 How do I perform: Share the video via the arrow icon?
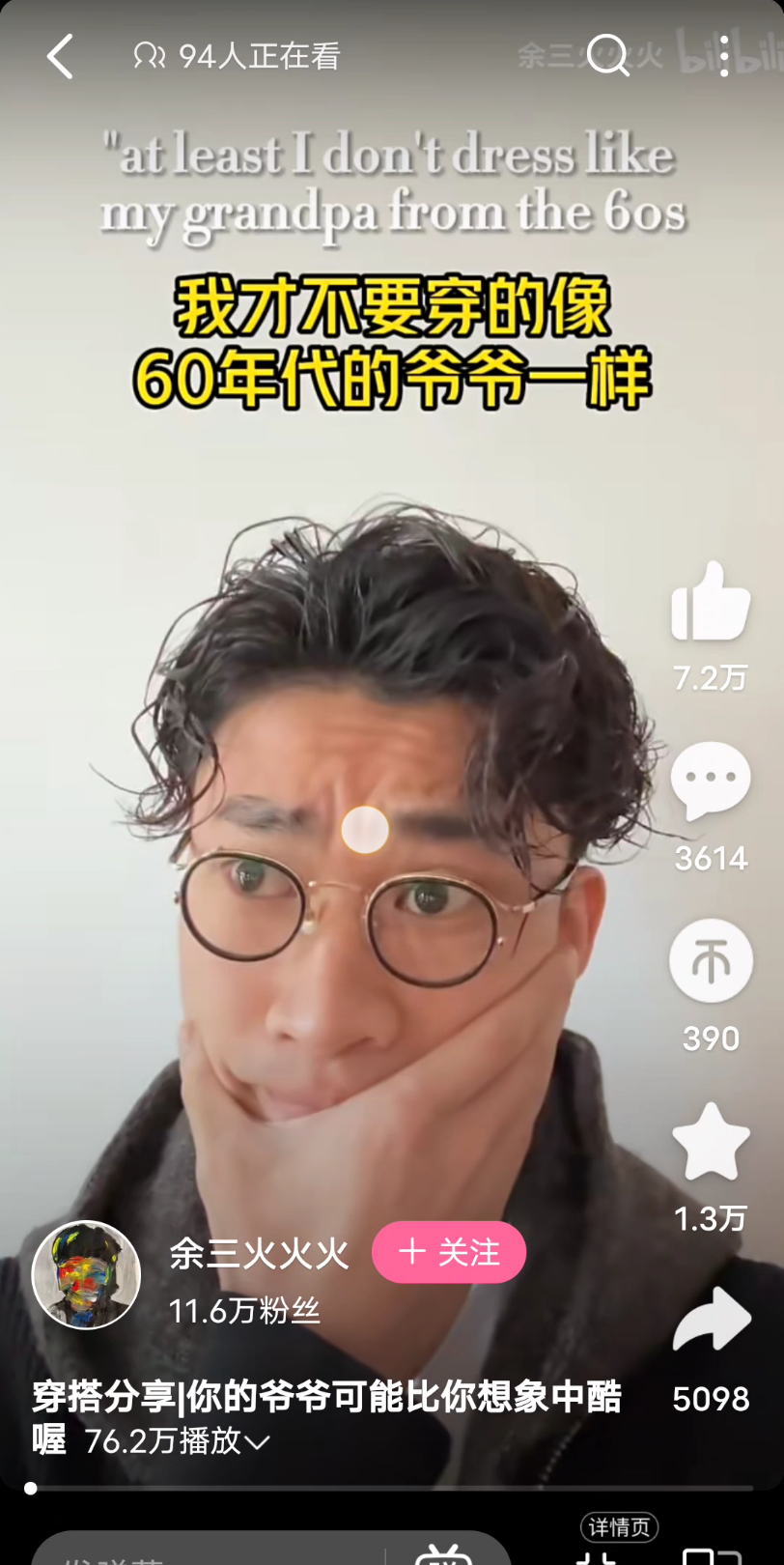click(712, 1320)
